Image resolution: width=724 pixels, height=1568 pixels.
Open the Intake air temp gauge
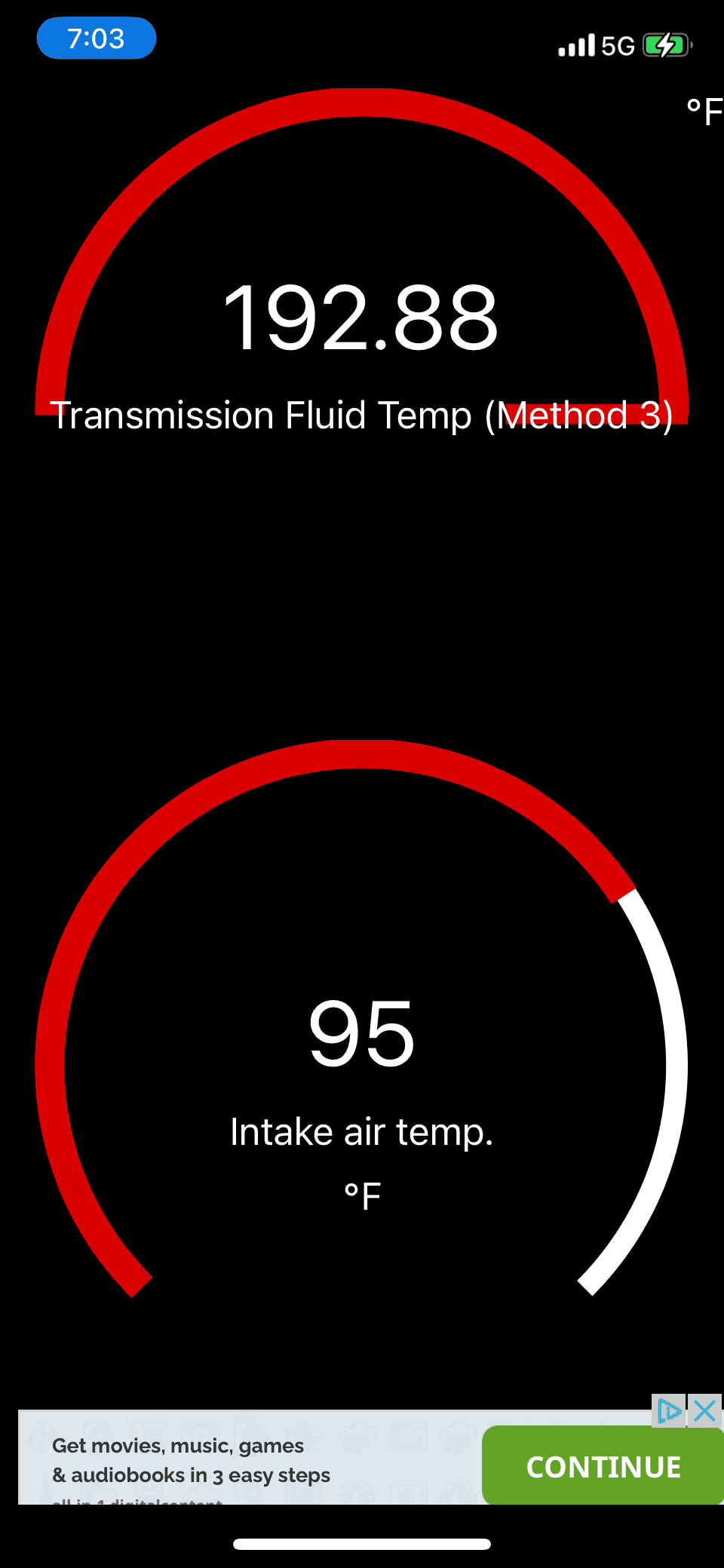coord(361,1056)
